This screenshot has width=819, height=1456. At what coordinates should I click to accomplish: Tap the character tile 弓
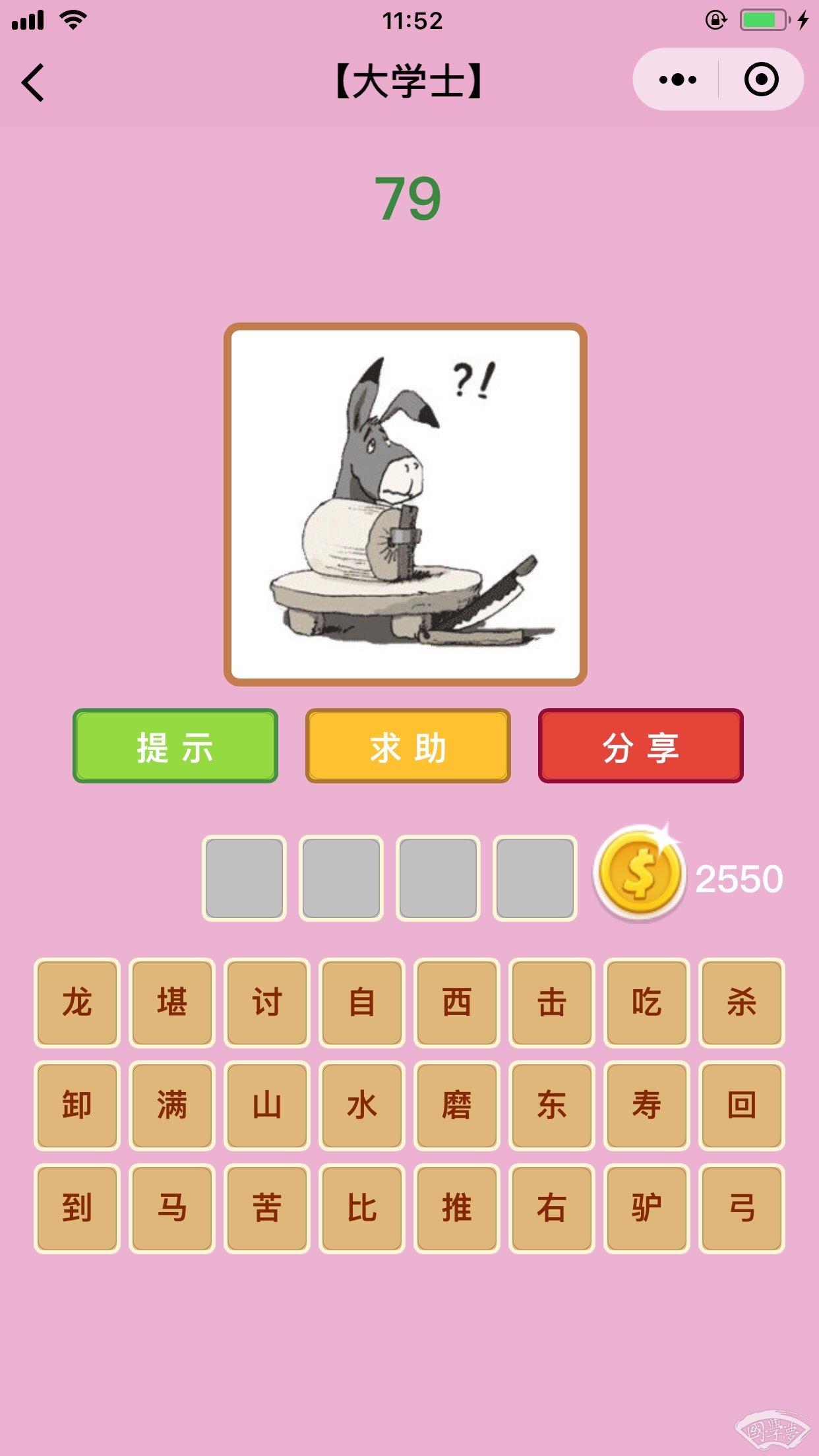click(x=742, y=1209)
